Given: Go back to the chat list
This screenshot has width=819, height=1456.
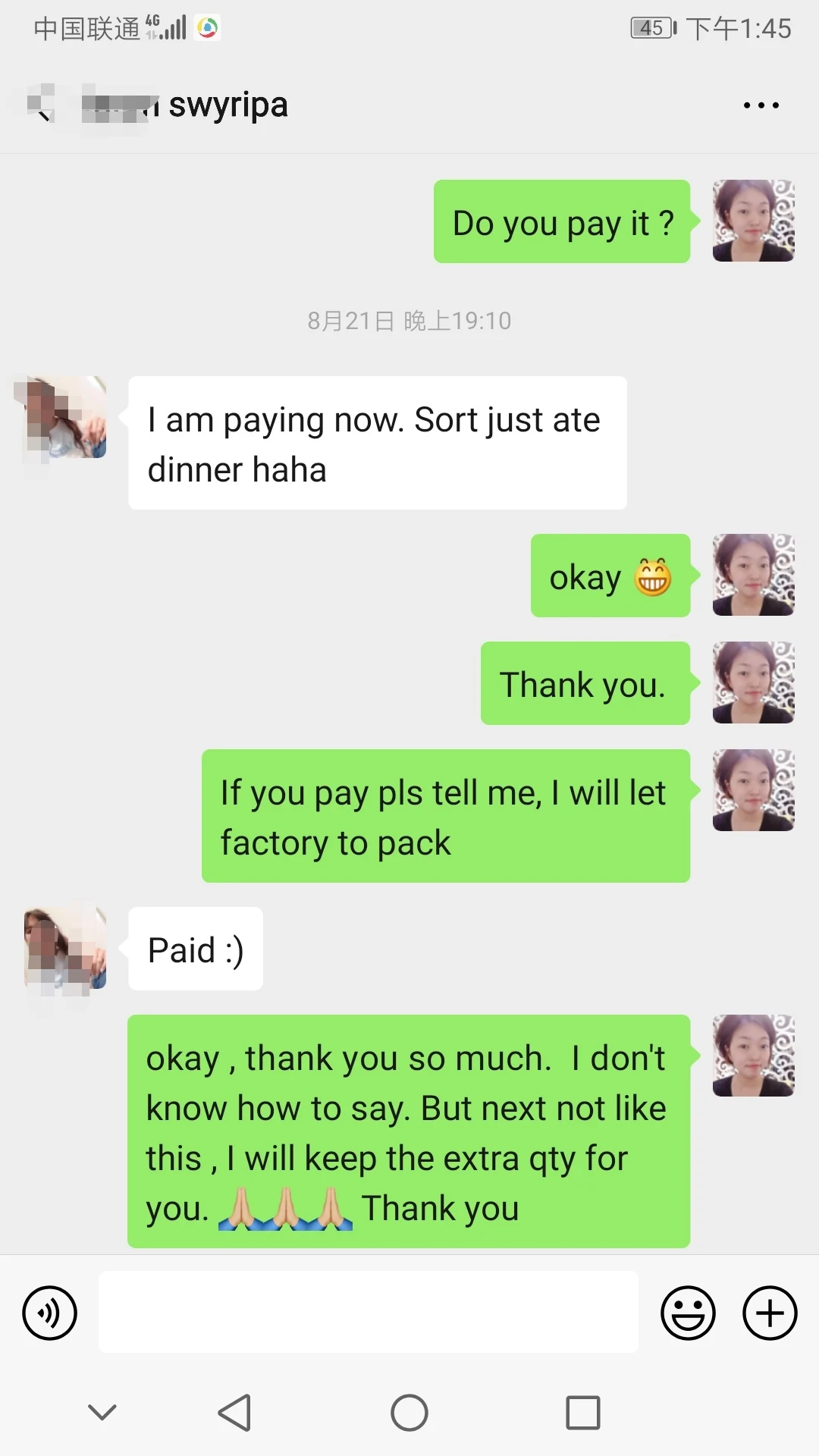Looking at the screenshot, I should tap(42, 106).
